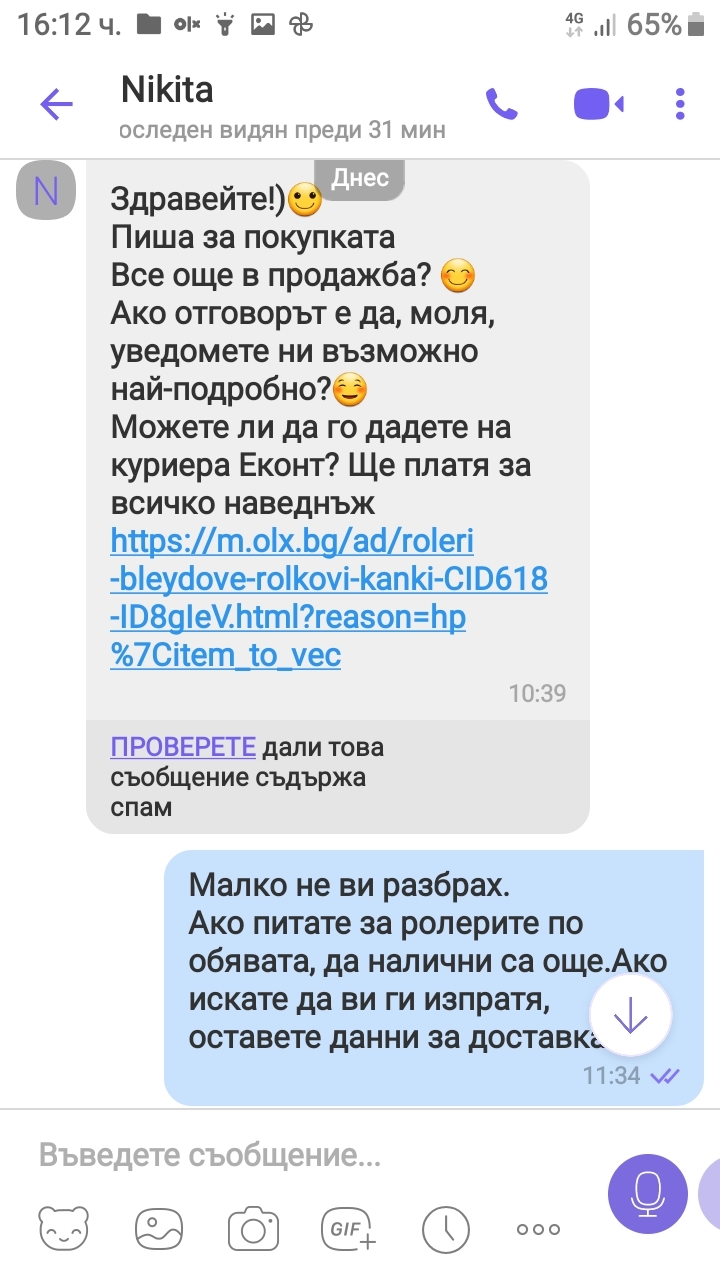The image size is (720, 1280).
Task: Tap ПРОВЕРЕТЕ to check message for spam
Action: click(183, 747)
